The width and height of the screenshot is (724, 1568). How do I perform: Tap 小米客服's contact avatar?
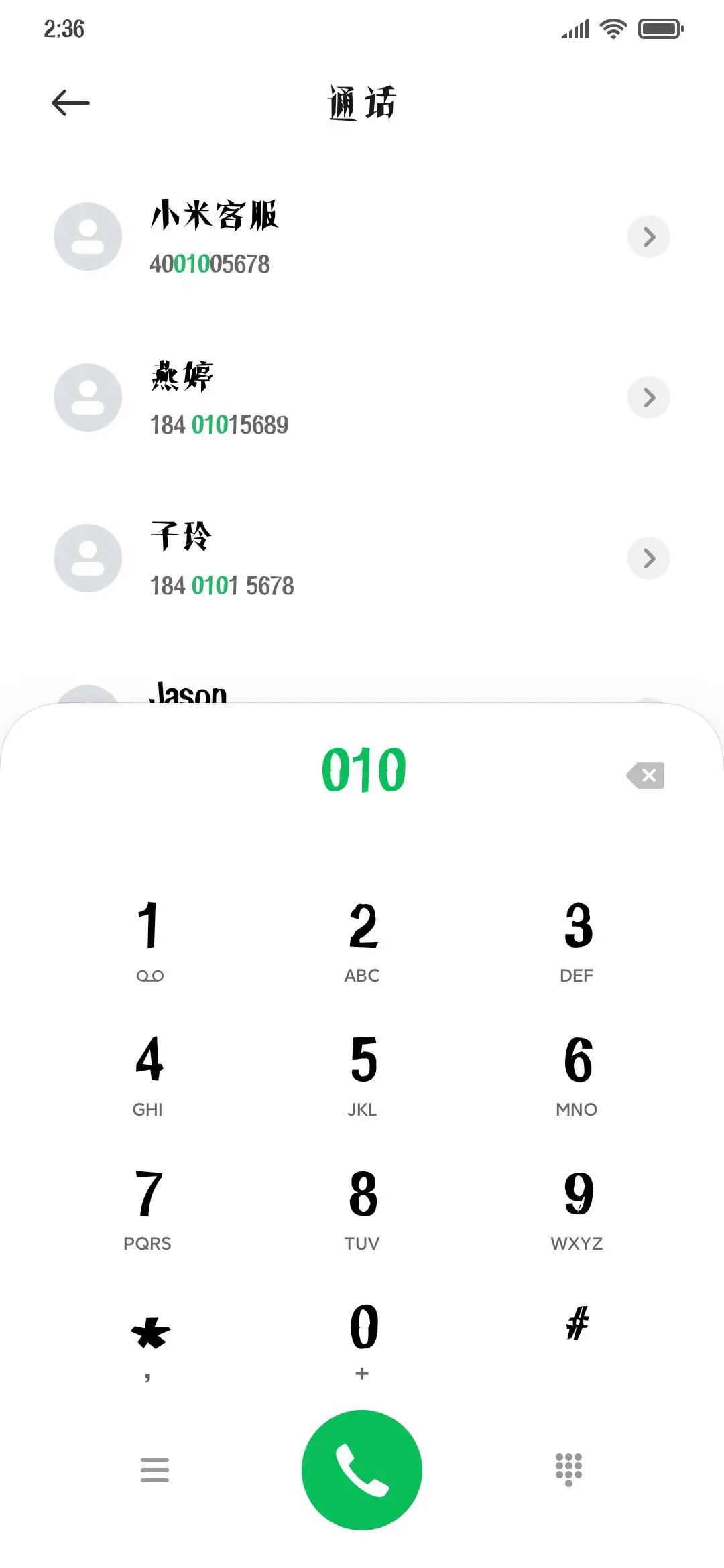tap(88, 237)
